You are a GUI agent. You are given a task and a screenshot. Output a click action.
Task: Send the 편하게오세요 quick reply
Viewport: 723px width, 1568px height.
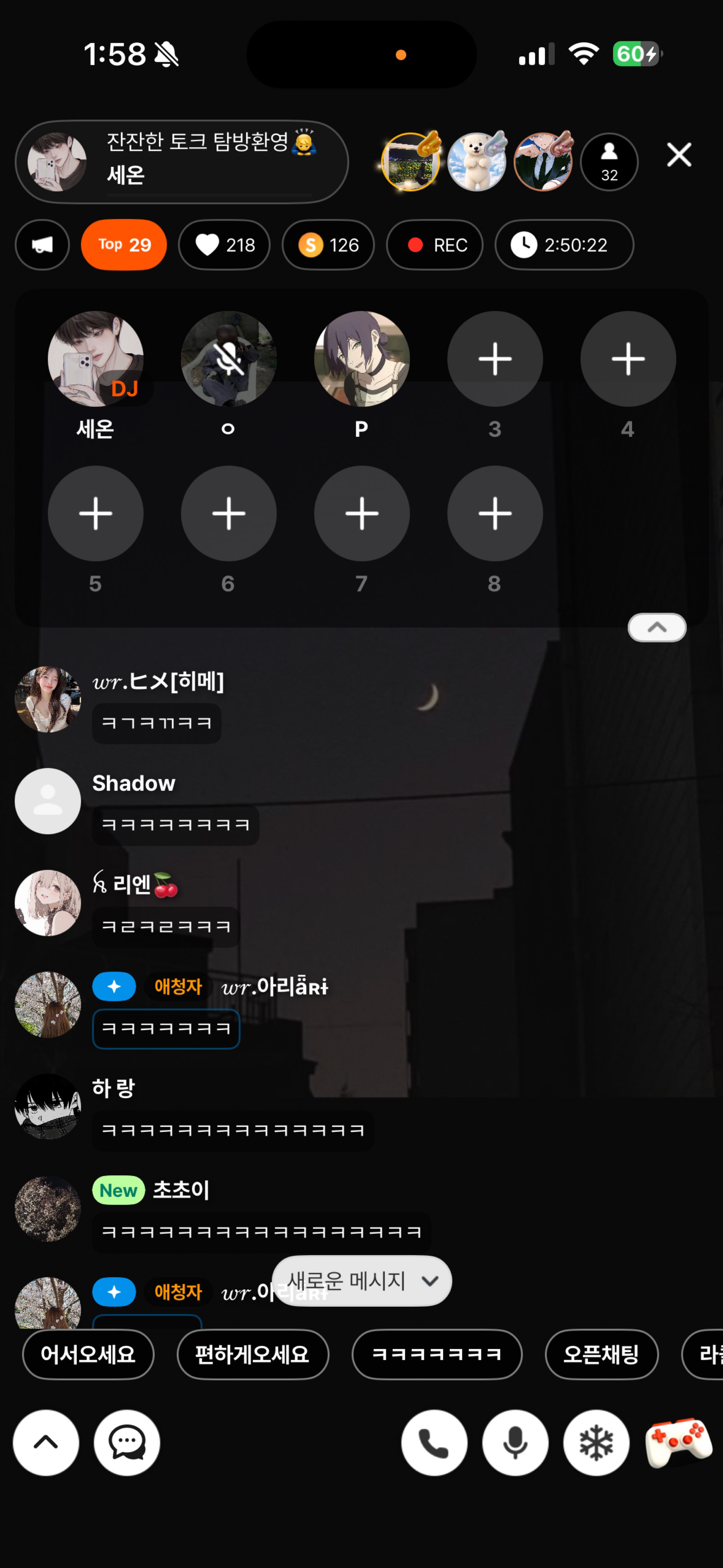click(253, 1354)
